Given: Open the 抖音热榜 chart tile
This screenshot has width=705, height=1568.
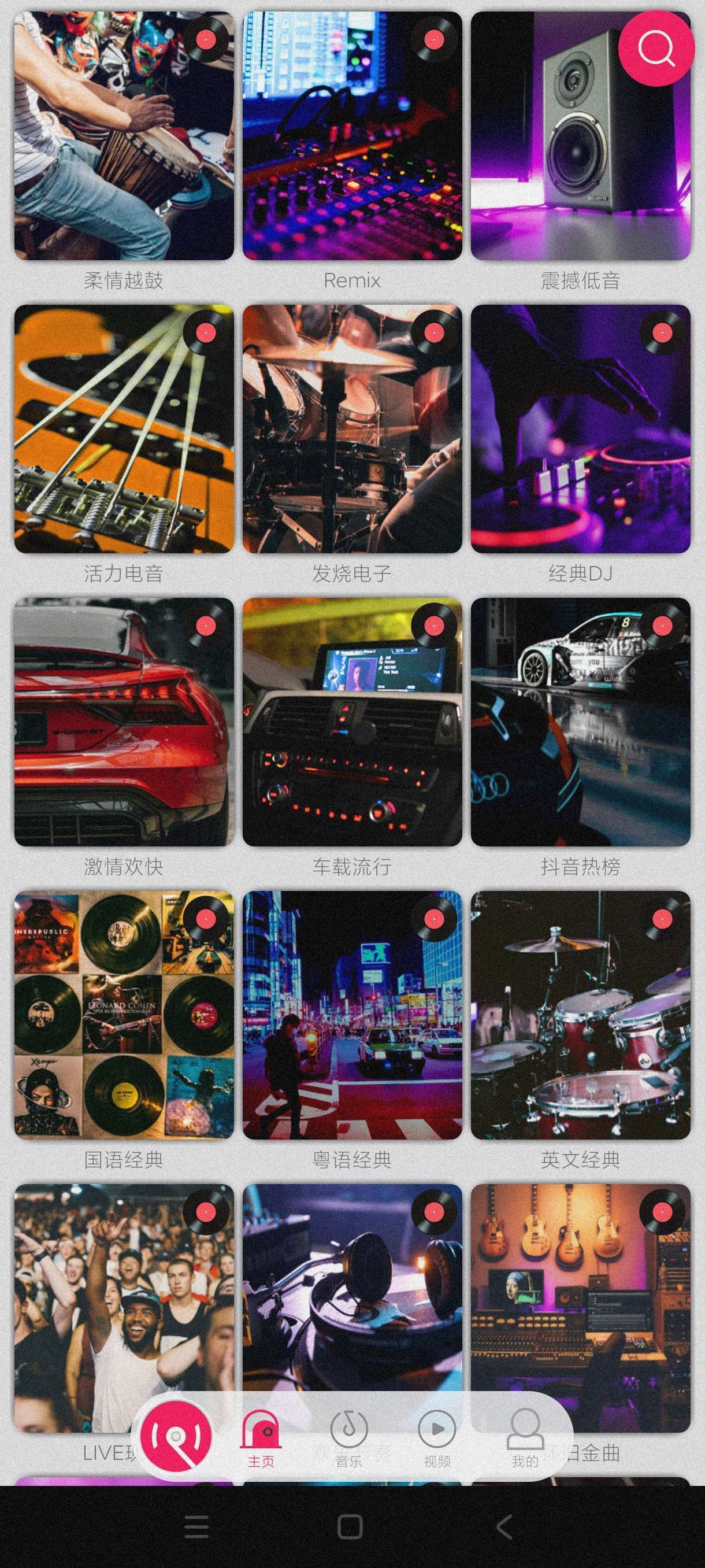Looking at the screenshot, I should tap(580, 722).
